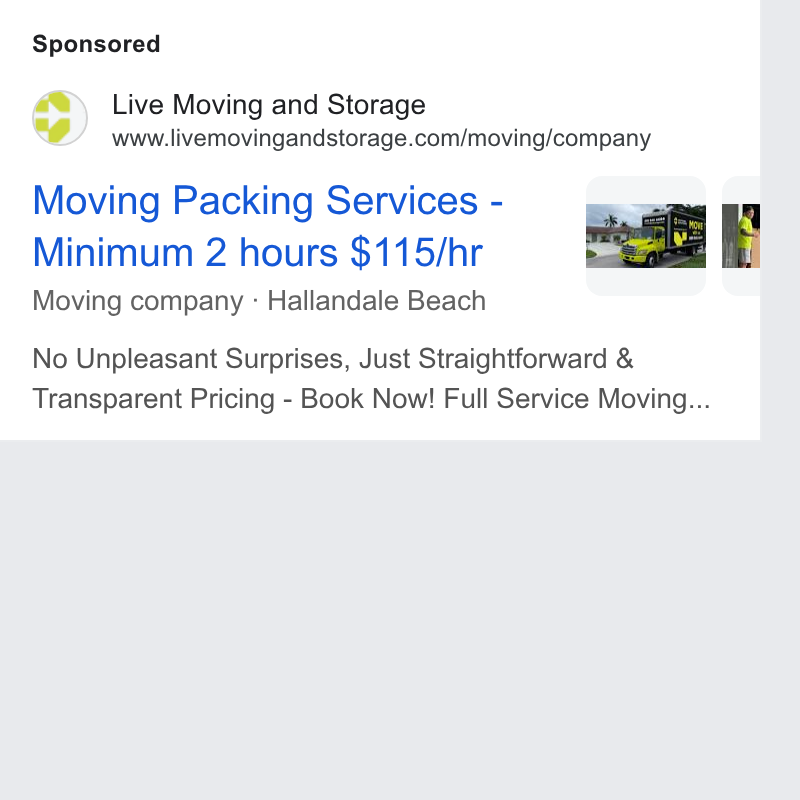
Task: Open the Moving Packing Services ad headline link
Action: (267, 227)
